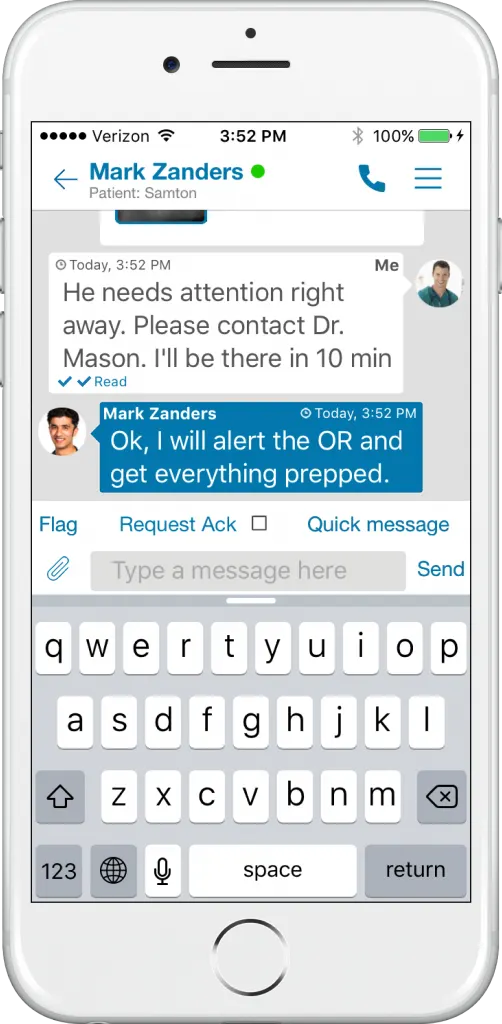The width and height of the screenshot is (502, 1024).
Task: Open the image attachment above the messages
Action: pyautogui.click(x=161, y=217)
